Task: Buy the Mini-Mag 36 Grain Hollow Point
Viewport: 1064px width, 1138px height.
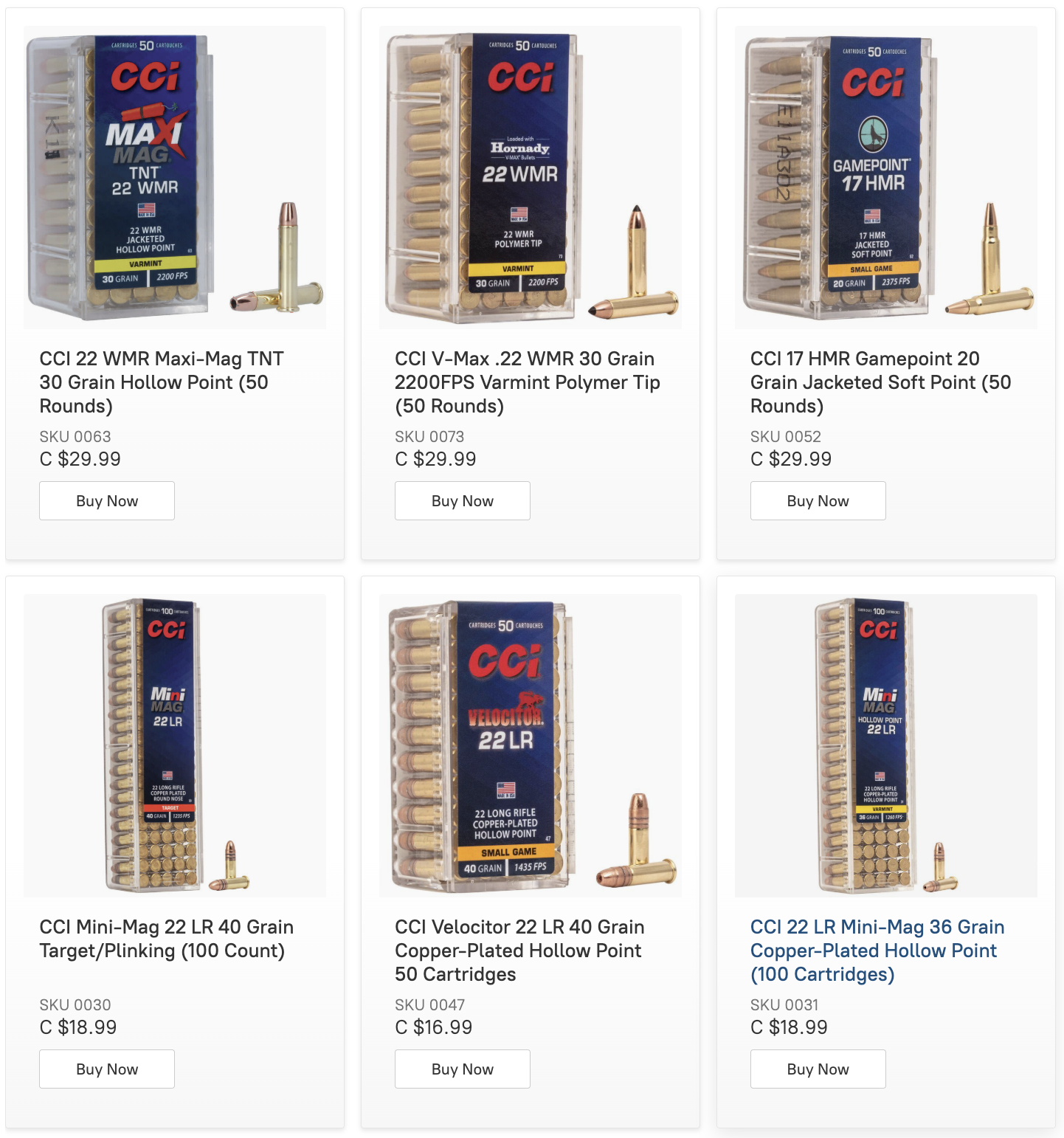Action: 818,1069
